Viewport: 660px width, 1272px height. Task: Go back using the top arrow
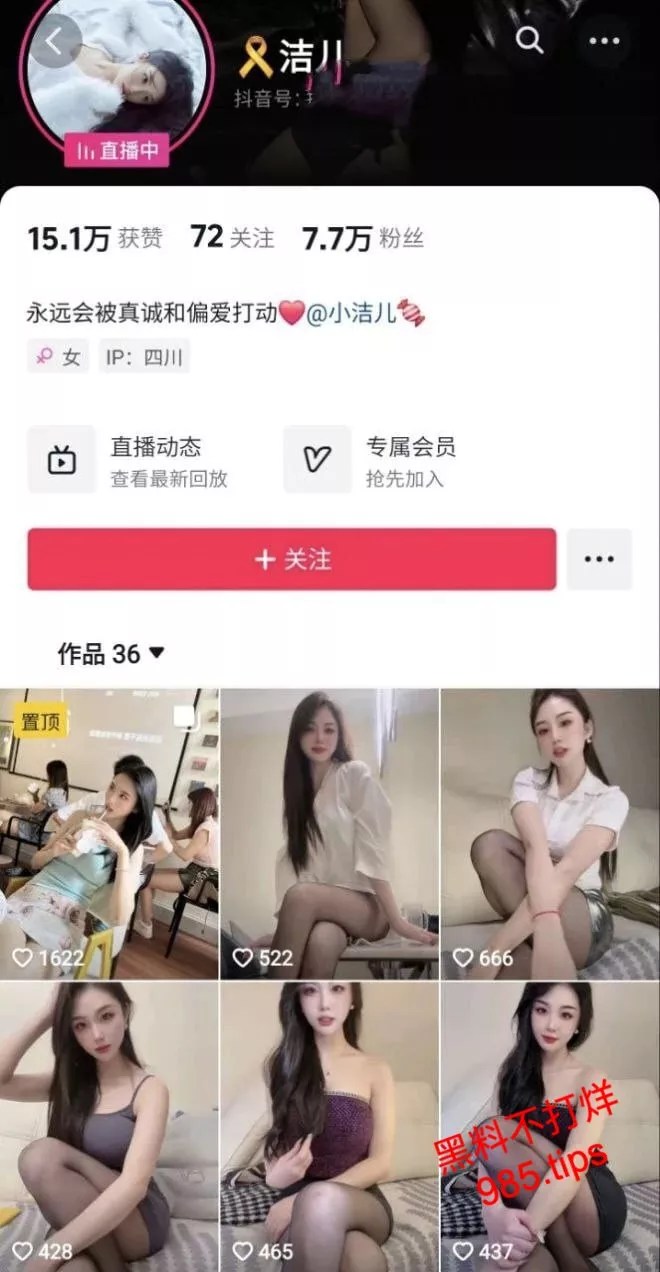click(55, 42)
